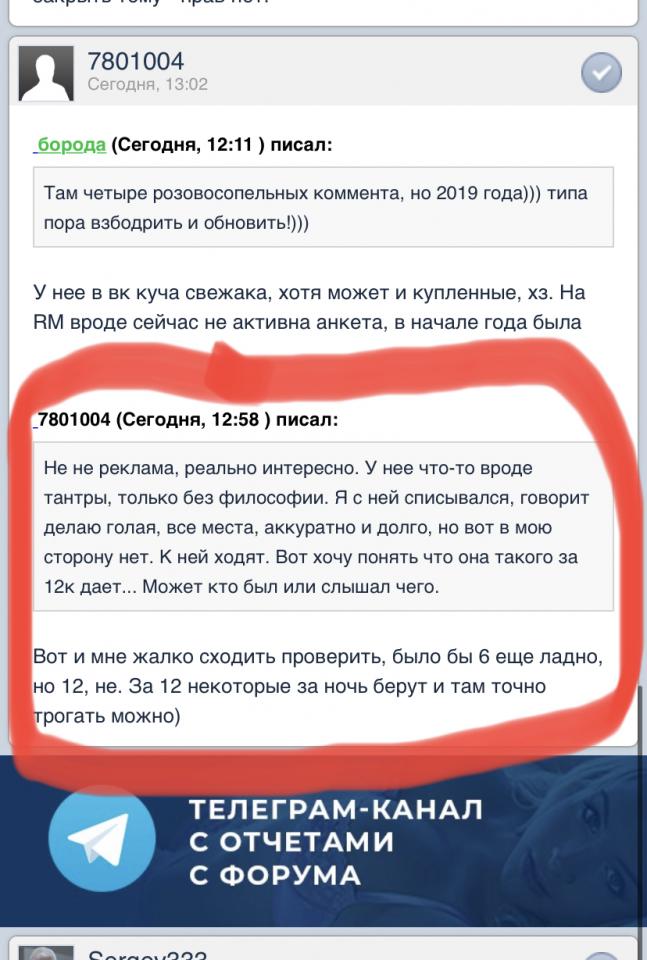
Task: Open the Telegram channel banner with forum reports
Action: pyautogui.click(x=323, y=840)
